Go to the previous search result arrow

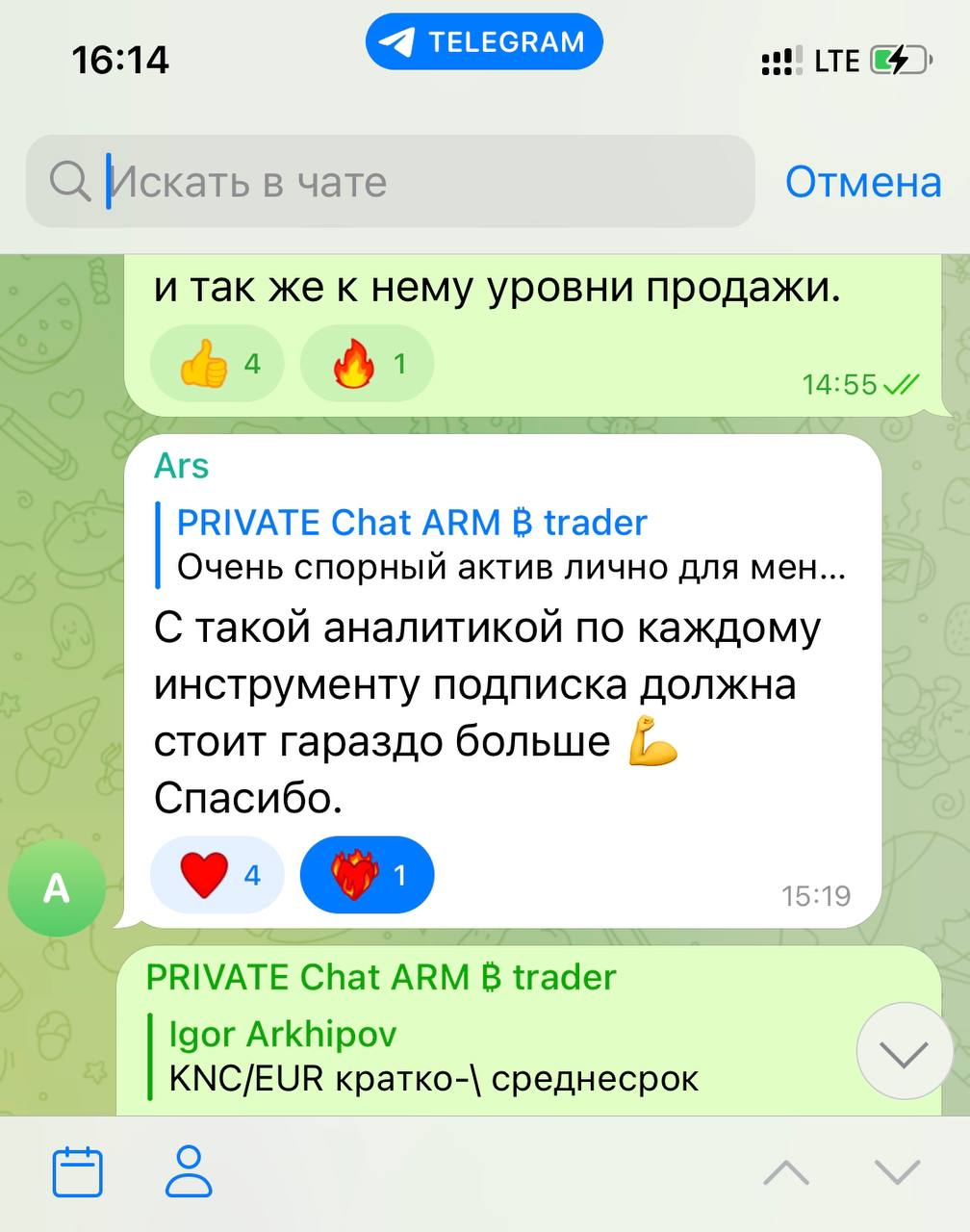pos(786,1171)
